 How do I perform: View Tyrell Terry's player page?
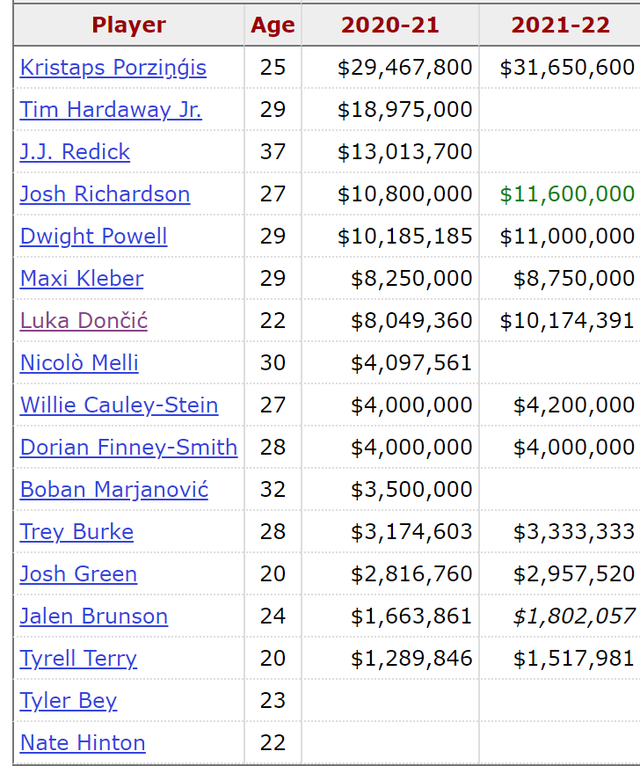79,658
